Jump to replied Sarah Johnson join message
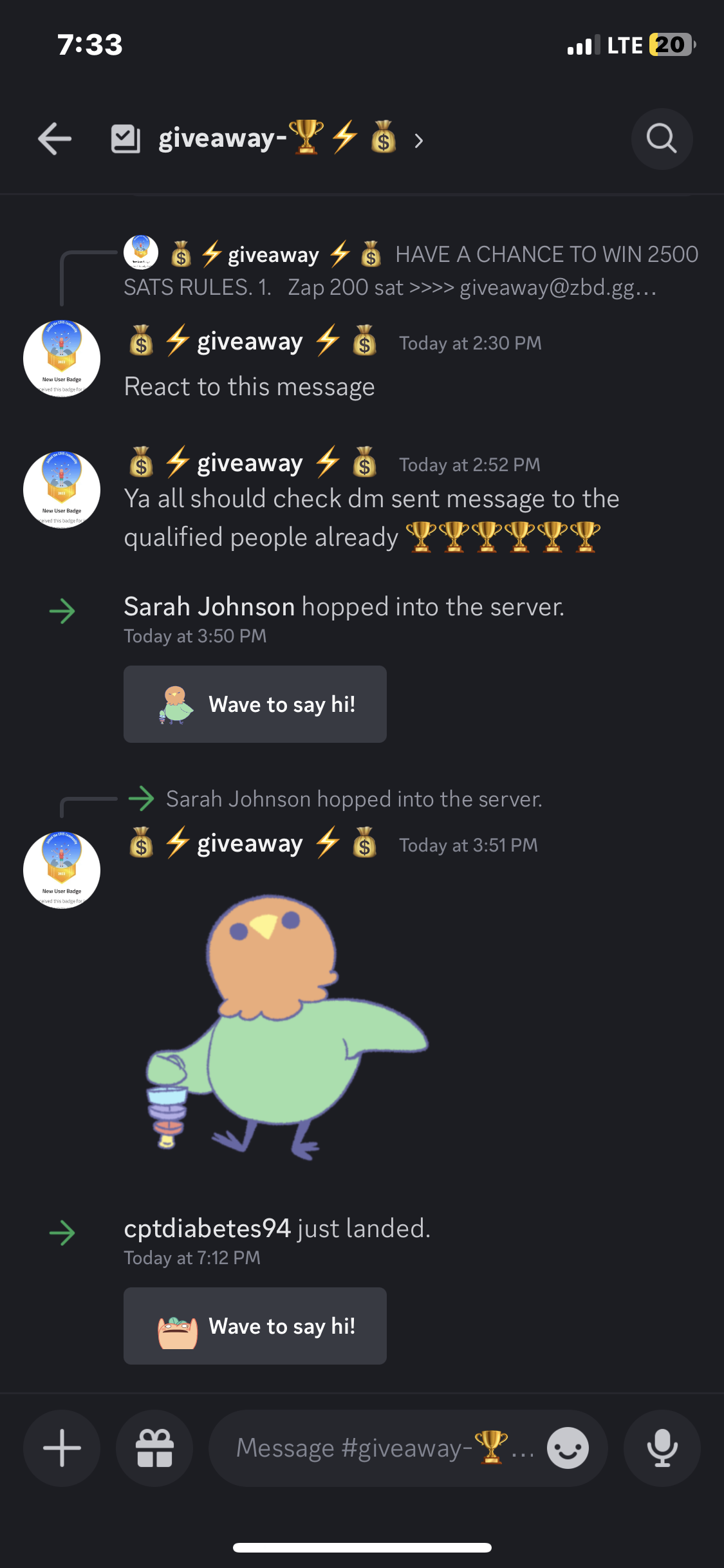The image size is (724, 1568). click(354, 799)
